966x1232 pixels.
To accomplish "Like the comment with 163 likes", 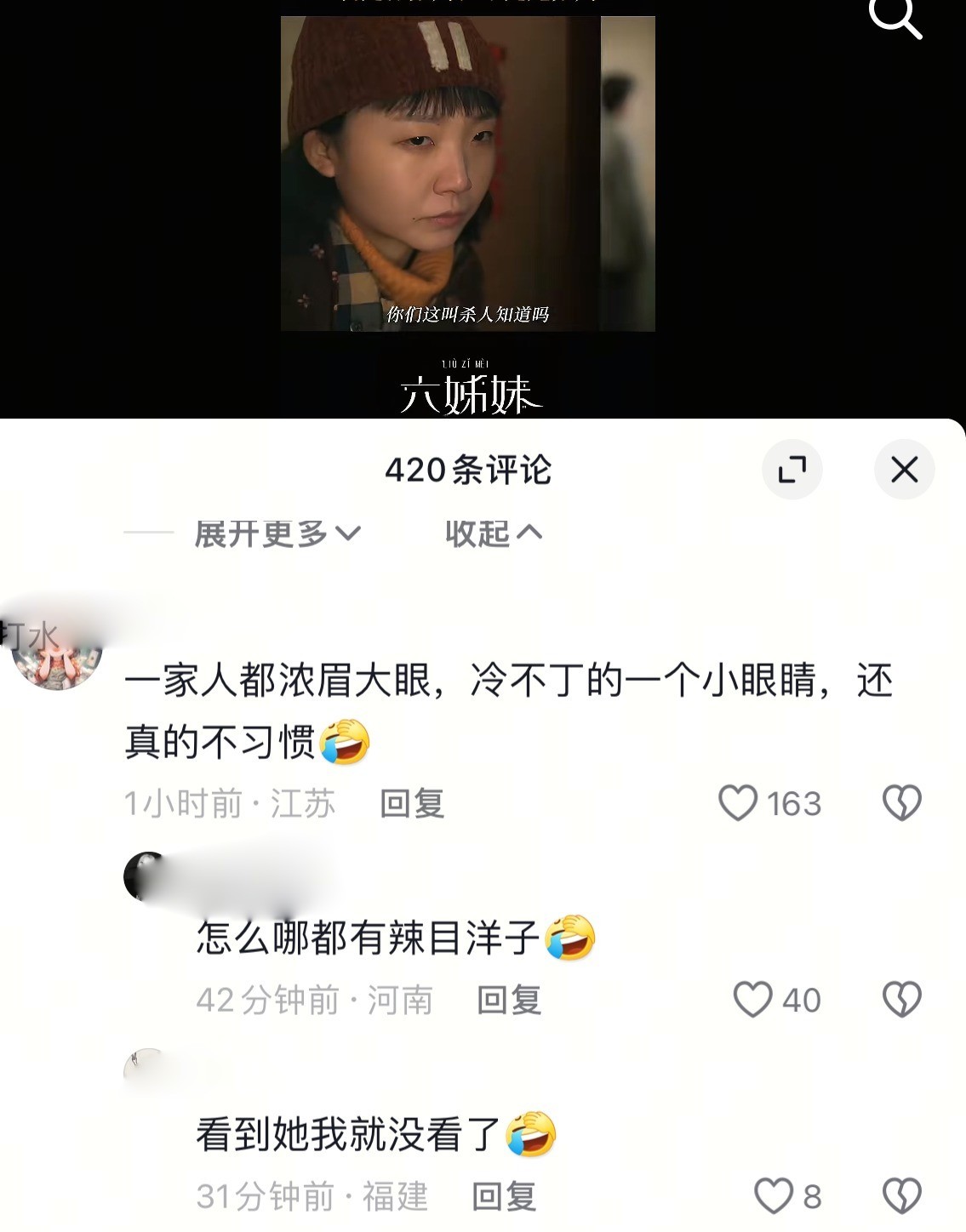I will pos(738,802).
